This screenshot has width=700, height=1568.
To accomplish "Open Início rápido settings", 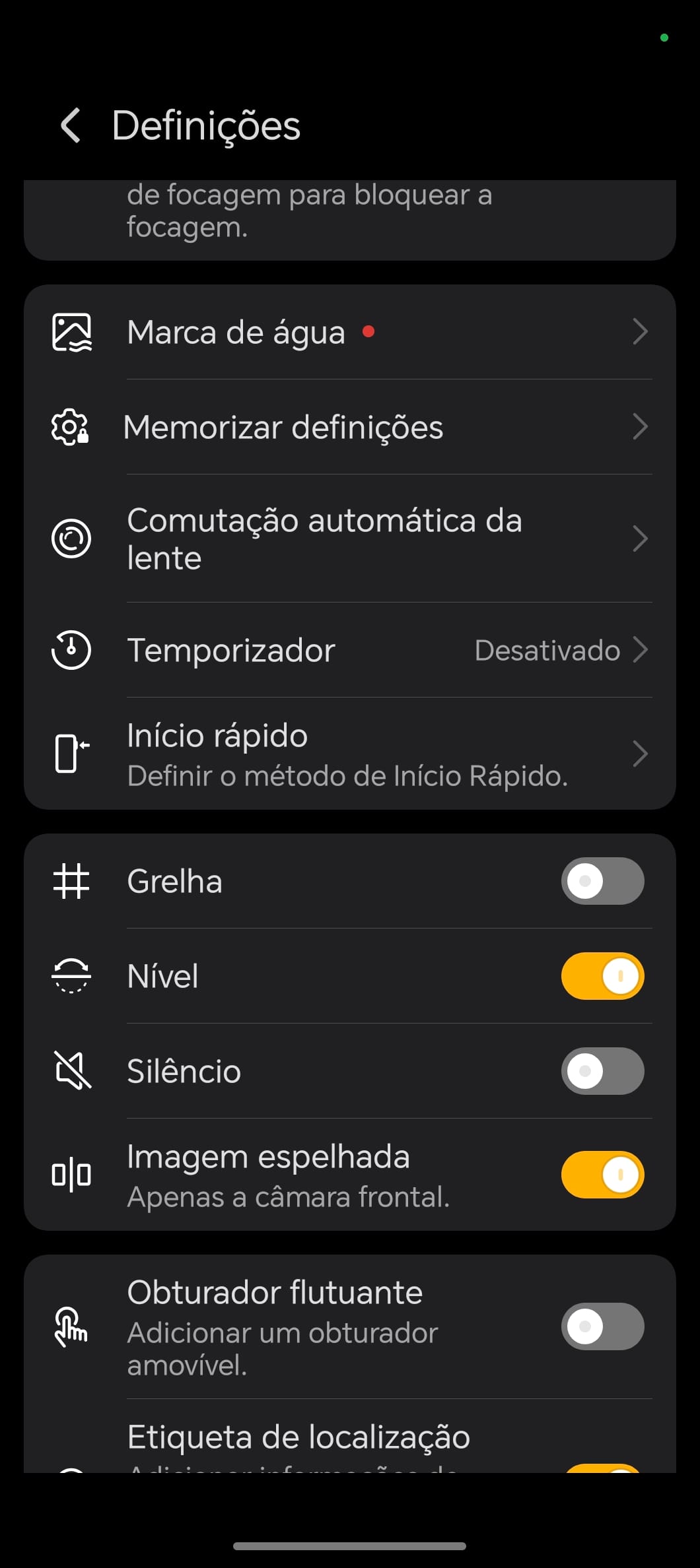I will (x=350, y=754).
